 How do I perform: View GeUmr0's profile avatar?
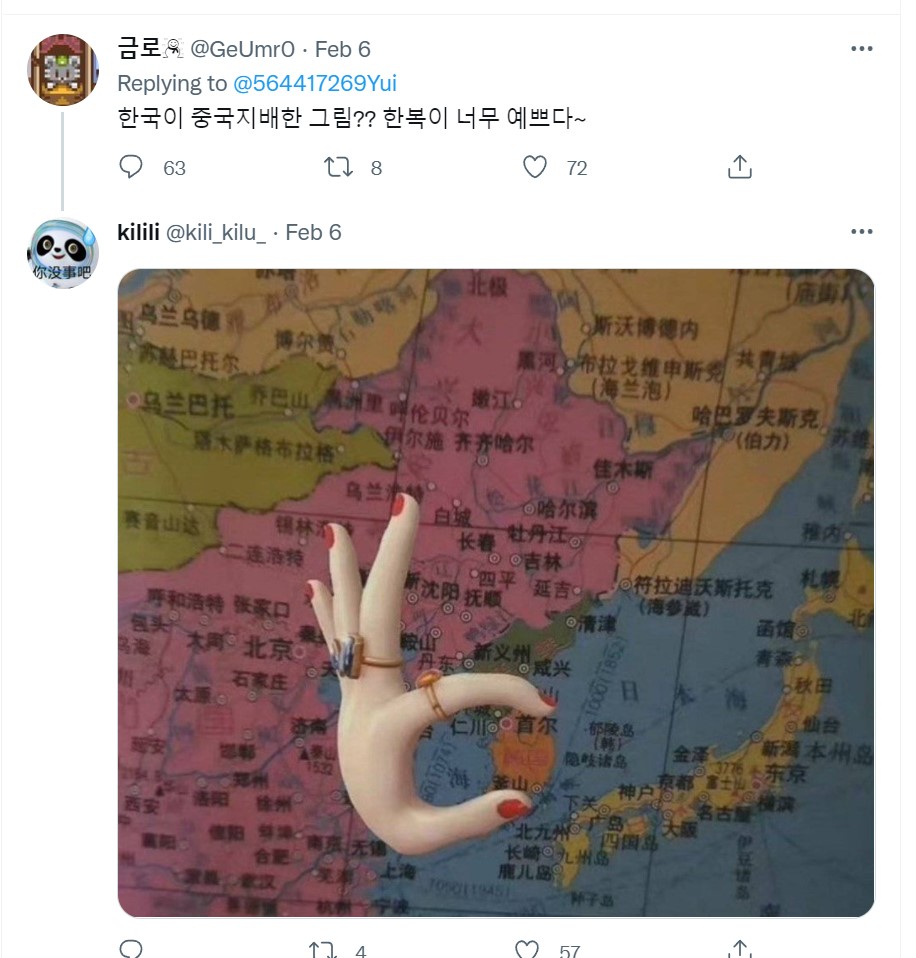tap(62, 69)
